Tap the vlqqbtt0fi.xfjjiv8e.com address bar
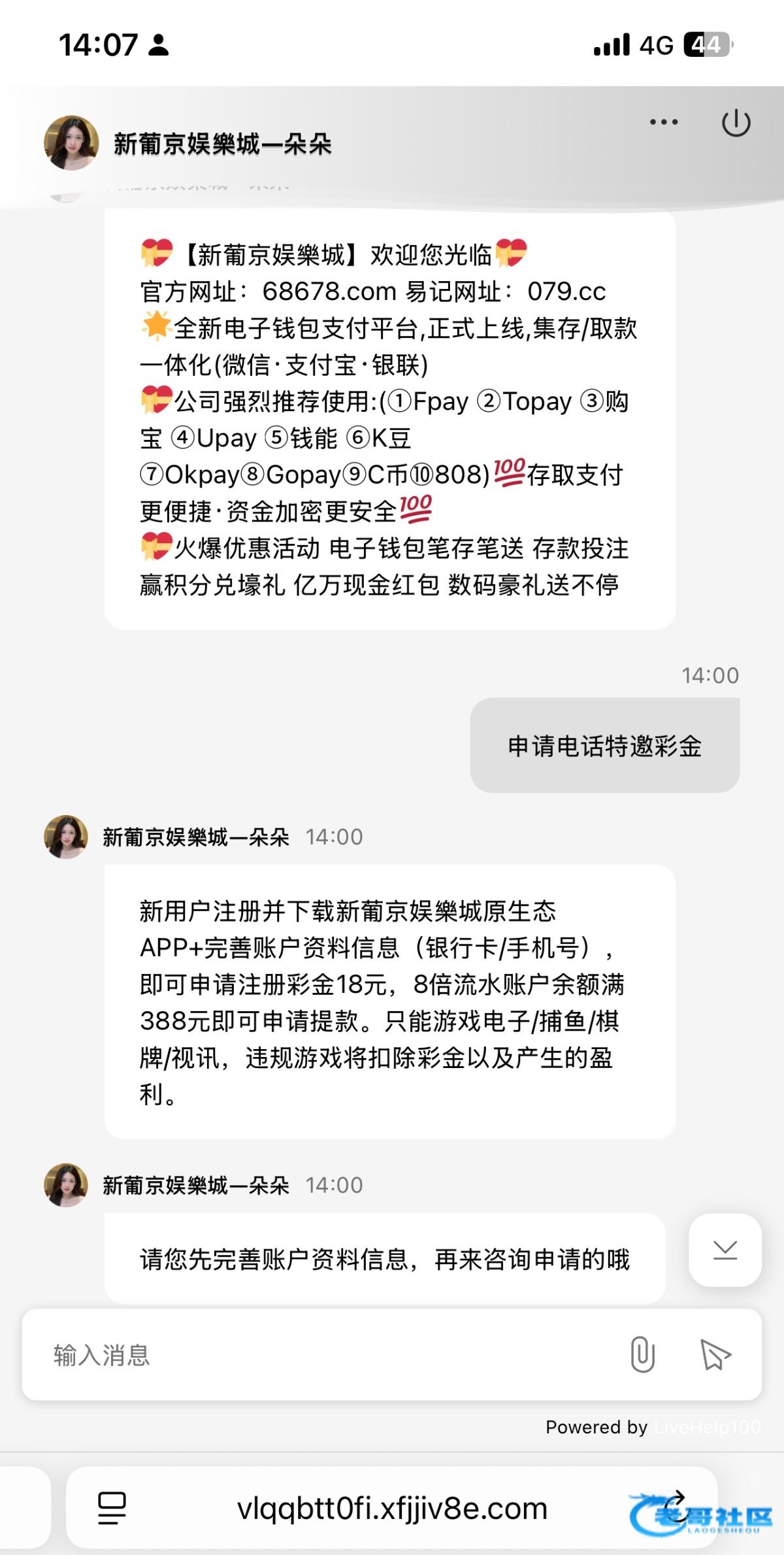Screen dimensions: 784x1555 tap(392, 1508)
